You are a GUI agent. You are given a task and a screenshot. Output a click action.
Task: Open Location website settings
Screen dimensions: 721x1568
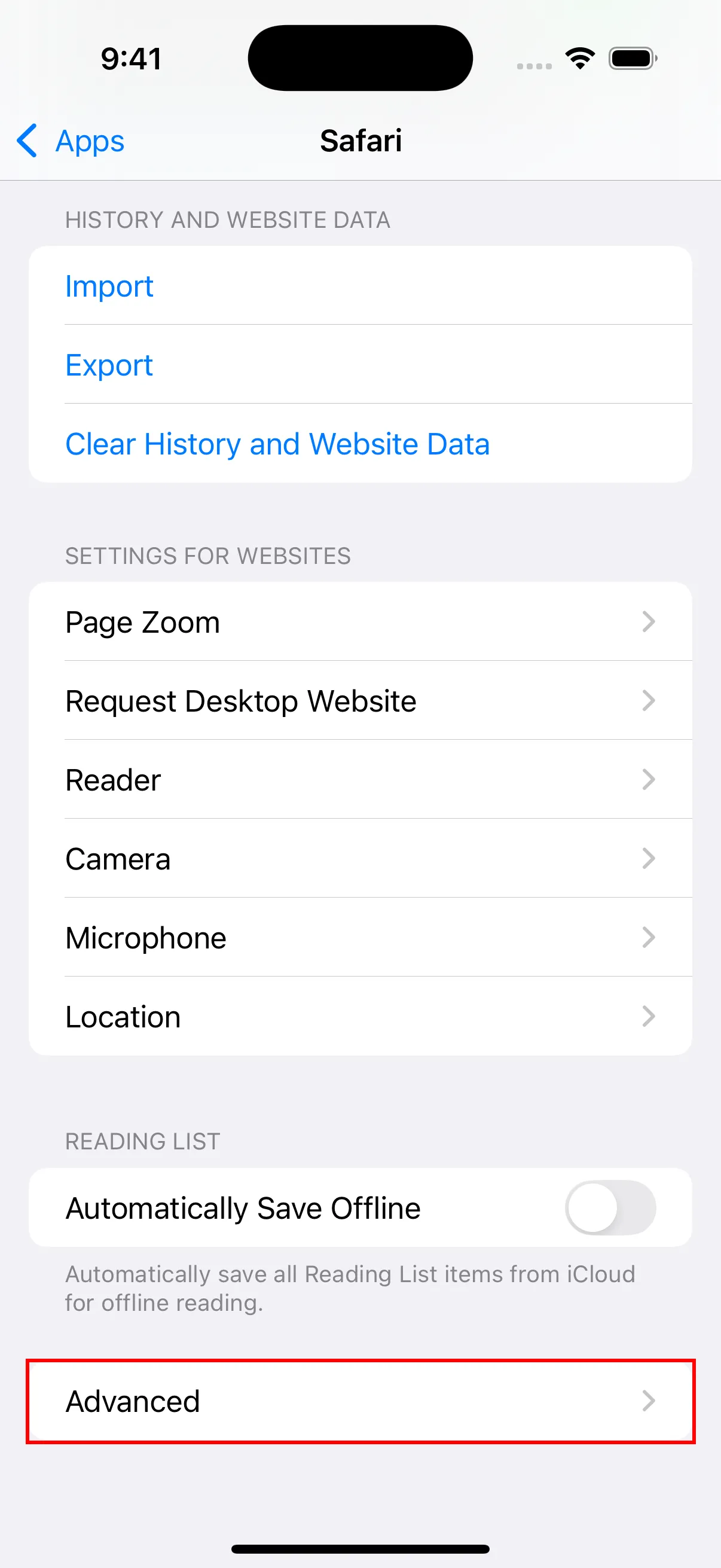[x=360, y=1017]
